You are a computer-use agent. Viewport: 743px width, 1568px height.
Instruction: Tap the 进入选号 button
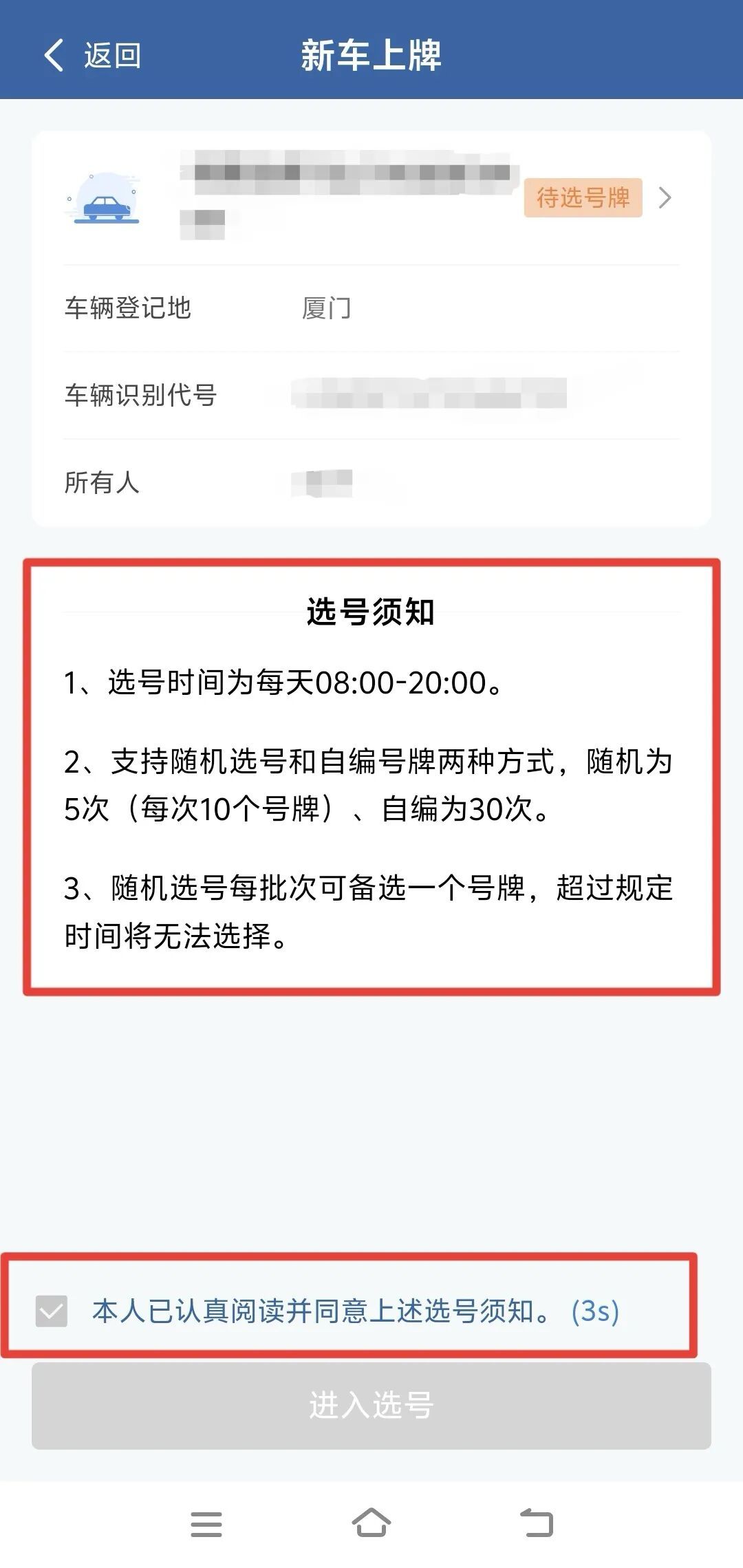click(371, 1405)
